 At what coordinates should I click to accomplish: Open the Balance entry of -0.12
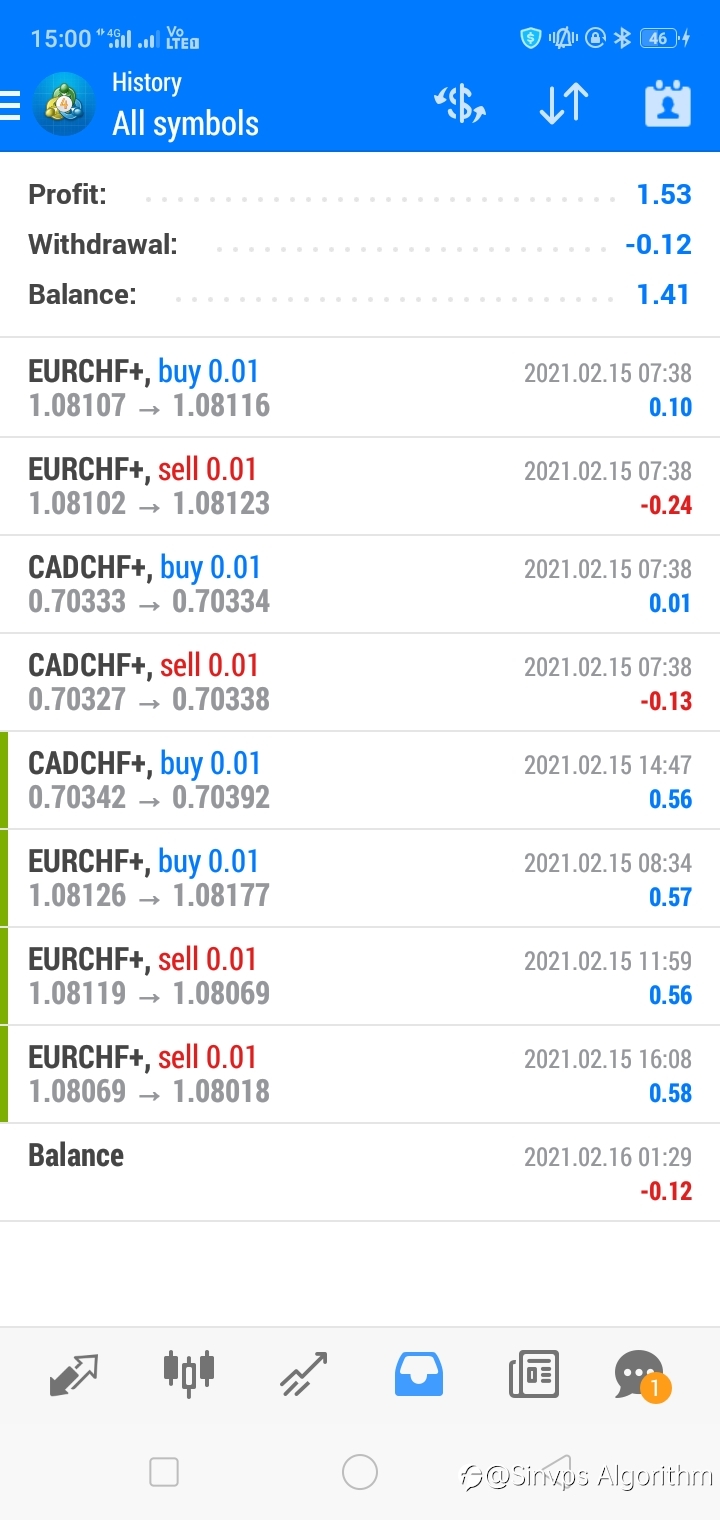(360, 1172)
